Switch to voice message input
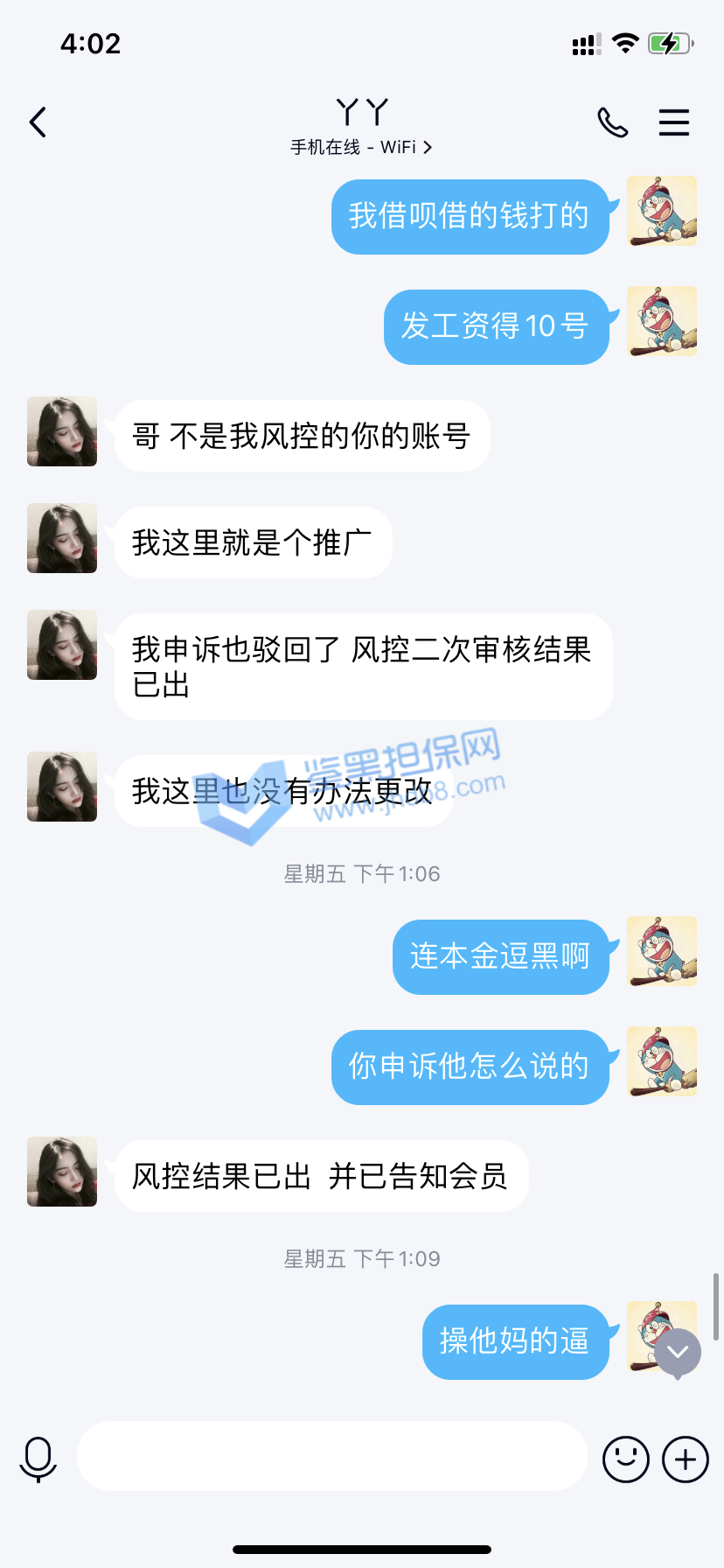724x1568 pixels. (38, 1459)
